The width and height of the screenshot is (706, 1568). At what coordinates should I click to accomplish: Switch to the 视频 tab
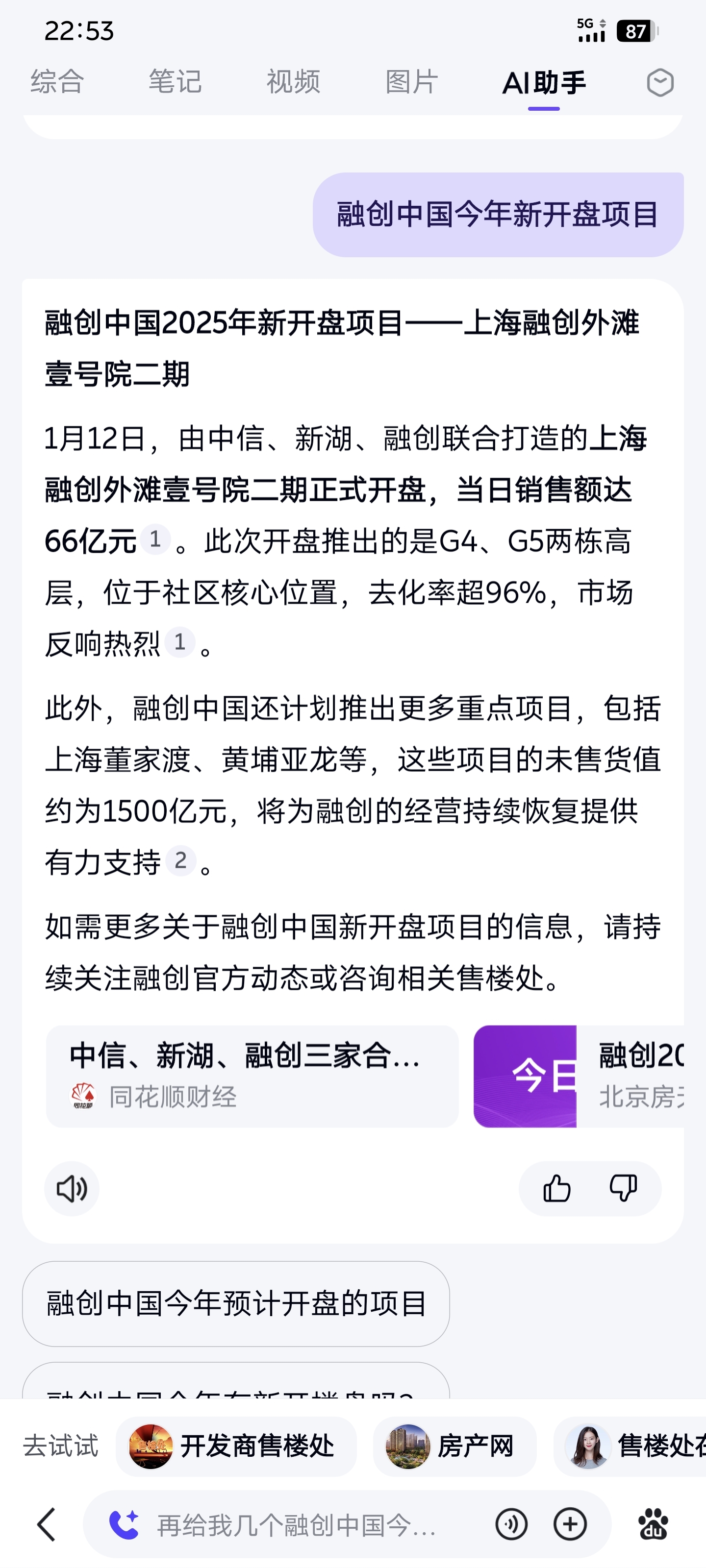(x=294, y=82)
